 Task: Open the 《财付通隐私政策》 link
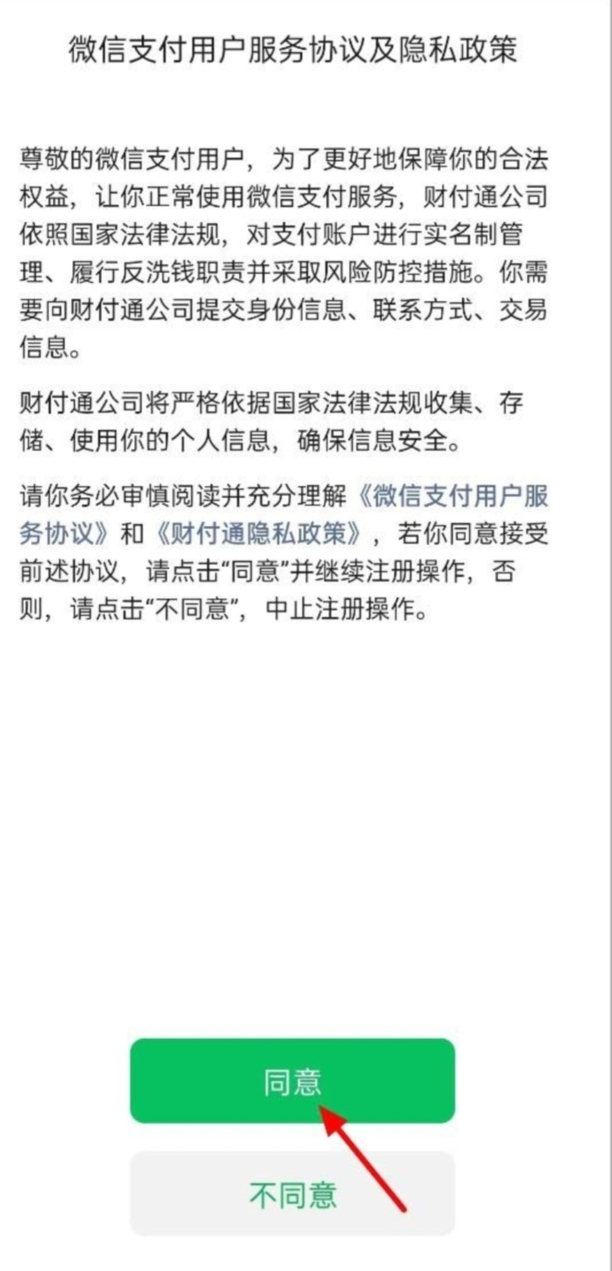point(265,531)
